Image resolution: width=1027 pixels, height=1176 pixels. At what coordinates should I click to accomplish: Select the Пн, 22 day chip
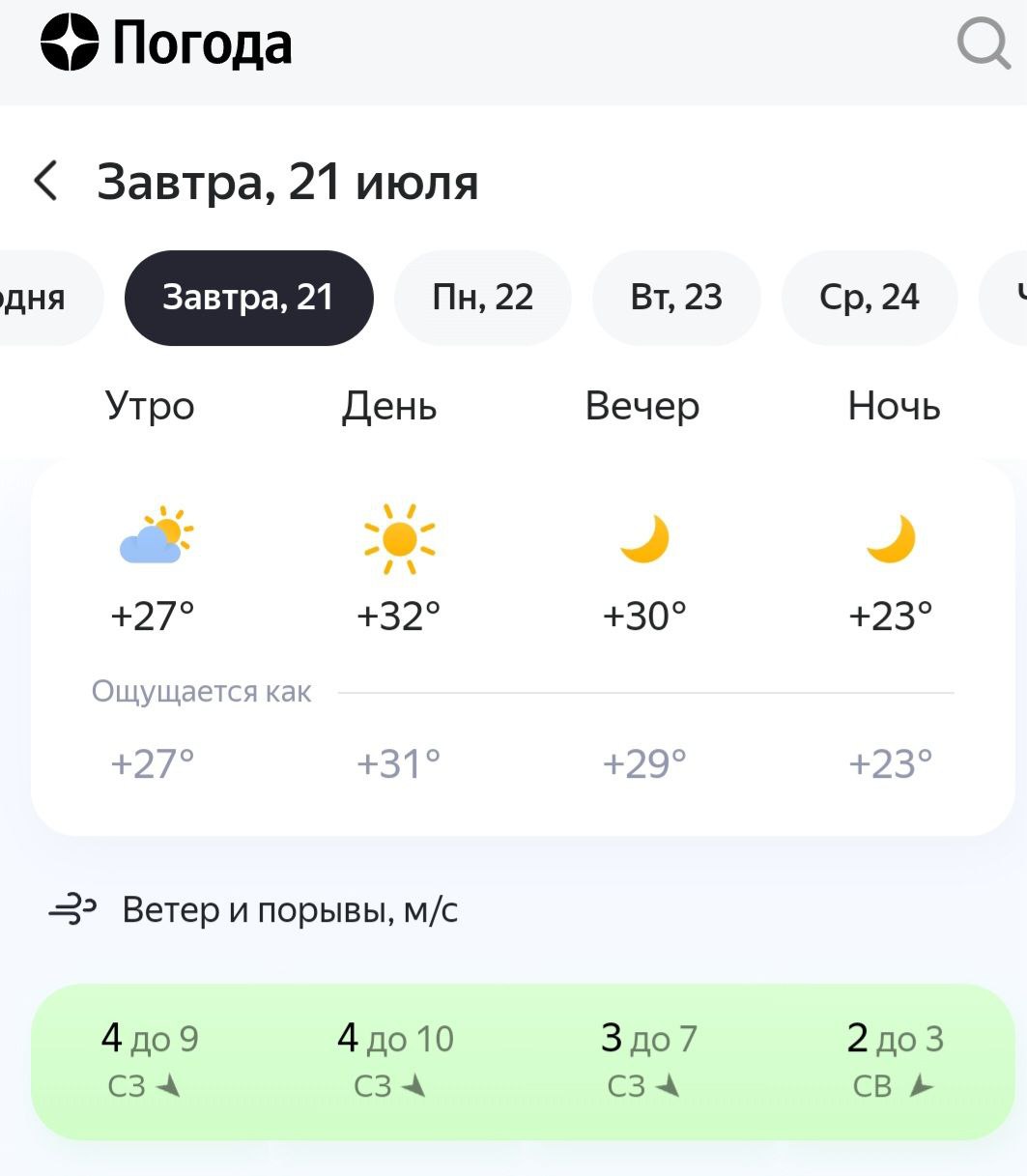click(482, 298)
